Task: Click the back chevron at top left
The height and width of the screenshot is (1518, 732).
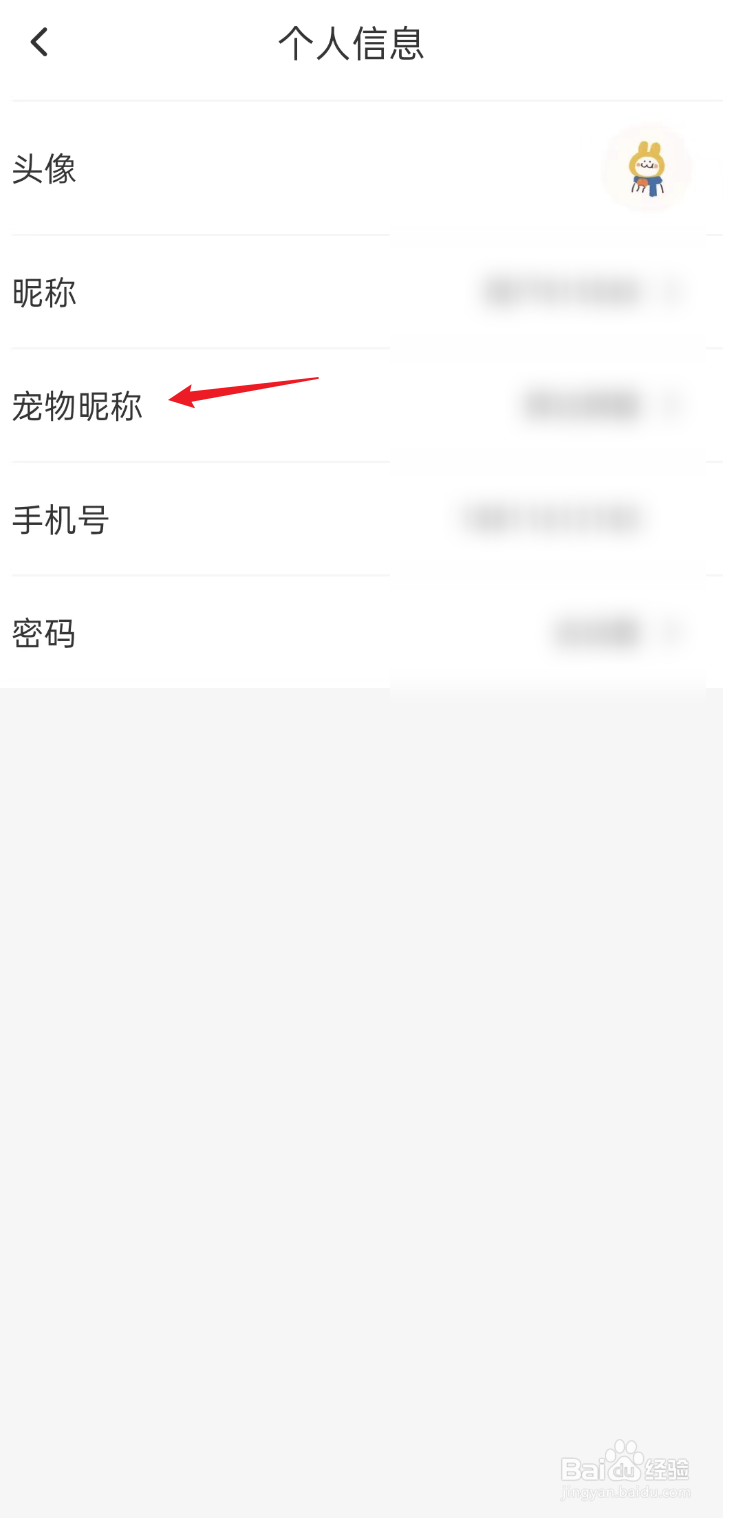Action: point(38,42)
